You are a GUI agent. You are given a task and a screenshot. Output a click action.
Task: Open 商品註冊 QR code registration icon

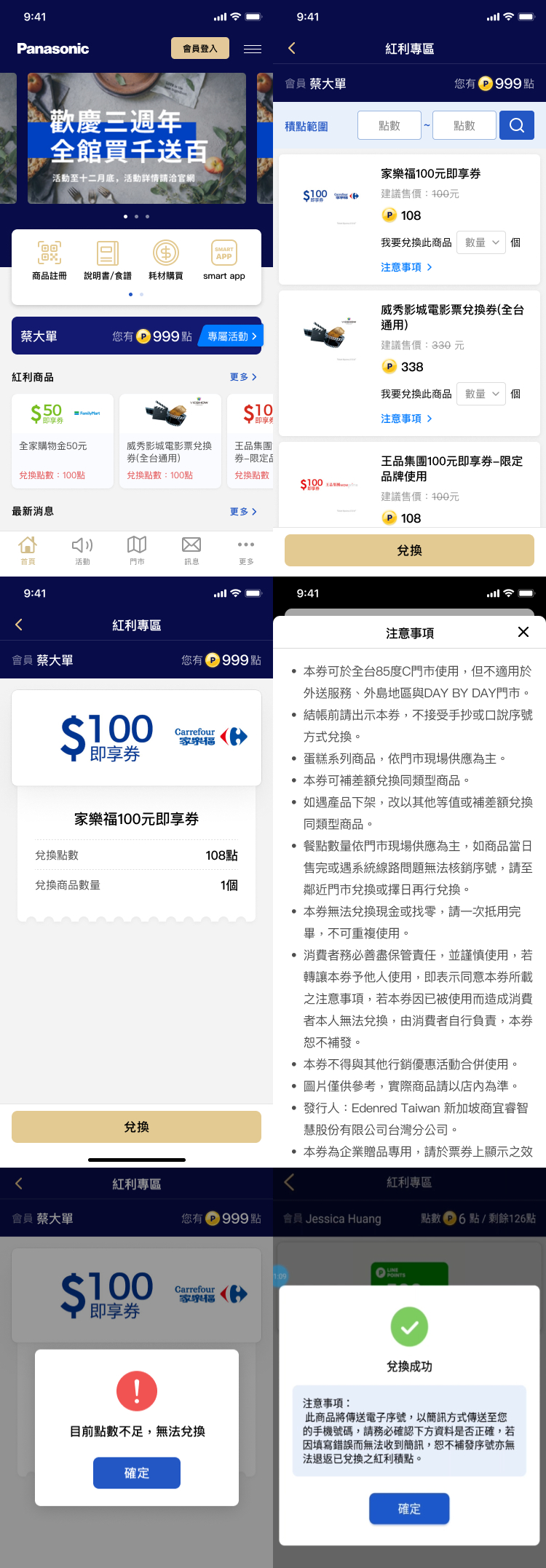[x=50, y=256]
